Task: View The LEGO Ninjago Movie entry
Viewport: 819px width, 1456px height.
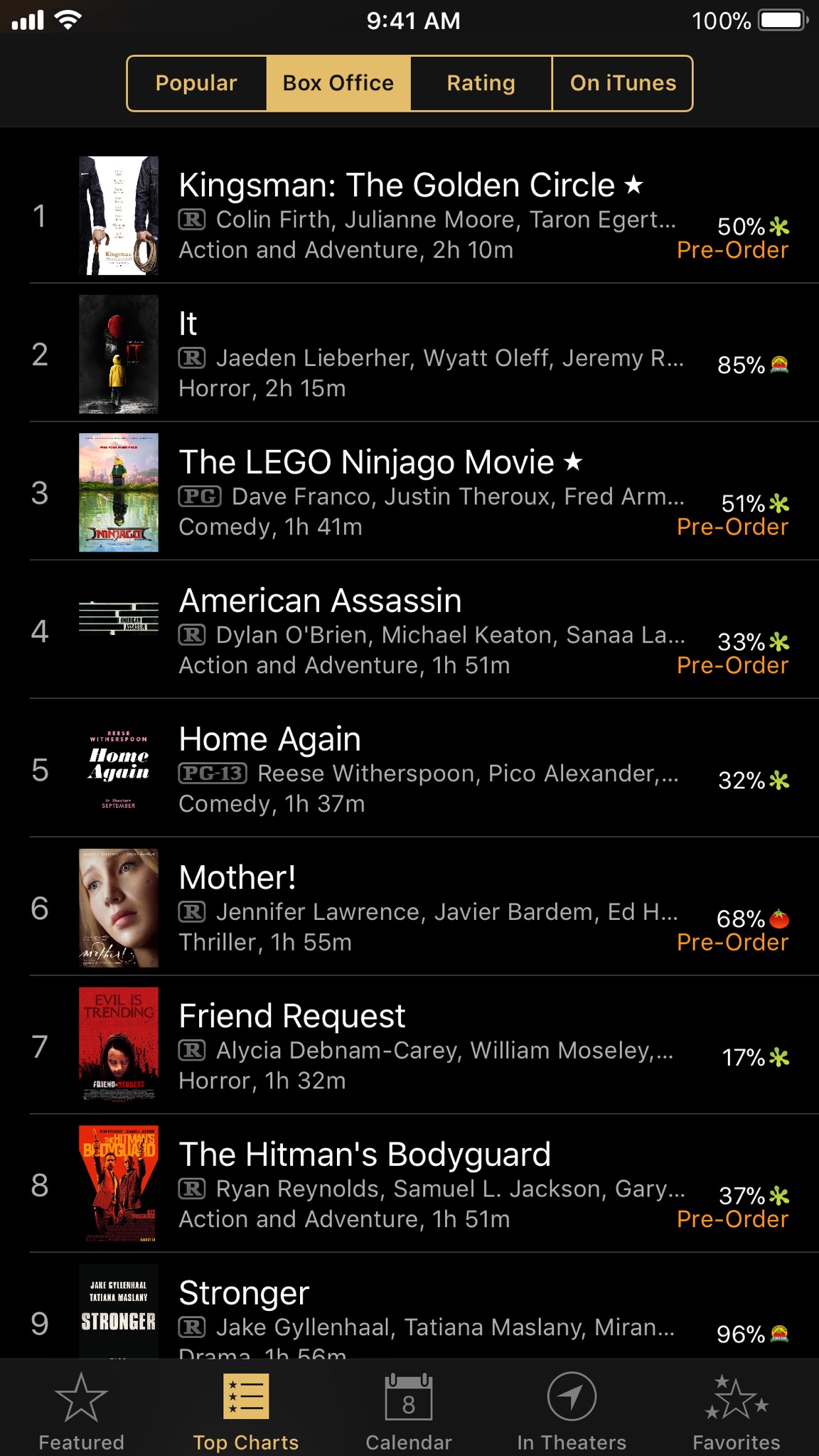Action: click(409, 492)
